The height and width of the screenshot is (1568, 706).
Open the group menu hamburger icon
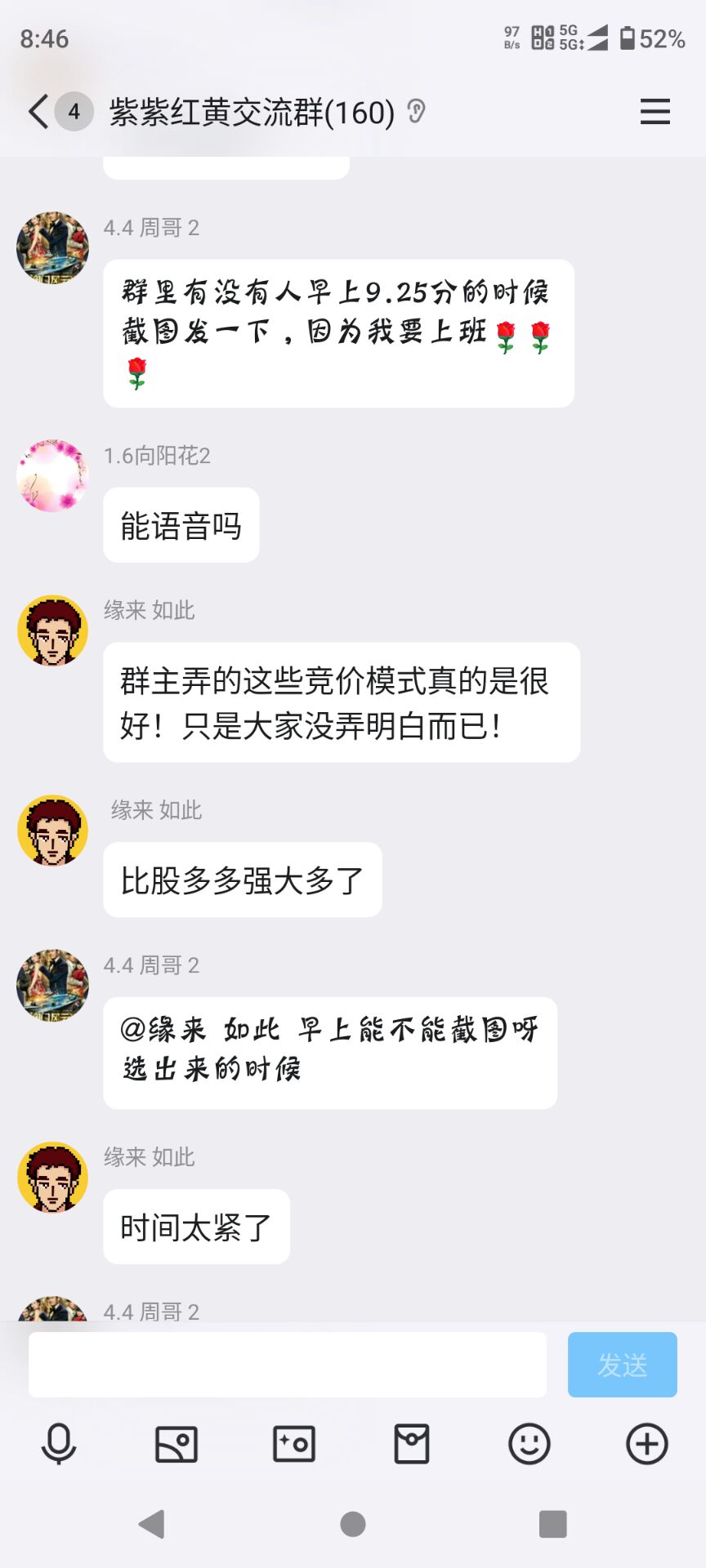coord(655,111)
